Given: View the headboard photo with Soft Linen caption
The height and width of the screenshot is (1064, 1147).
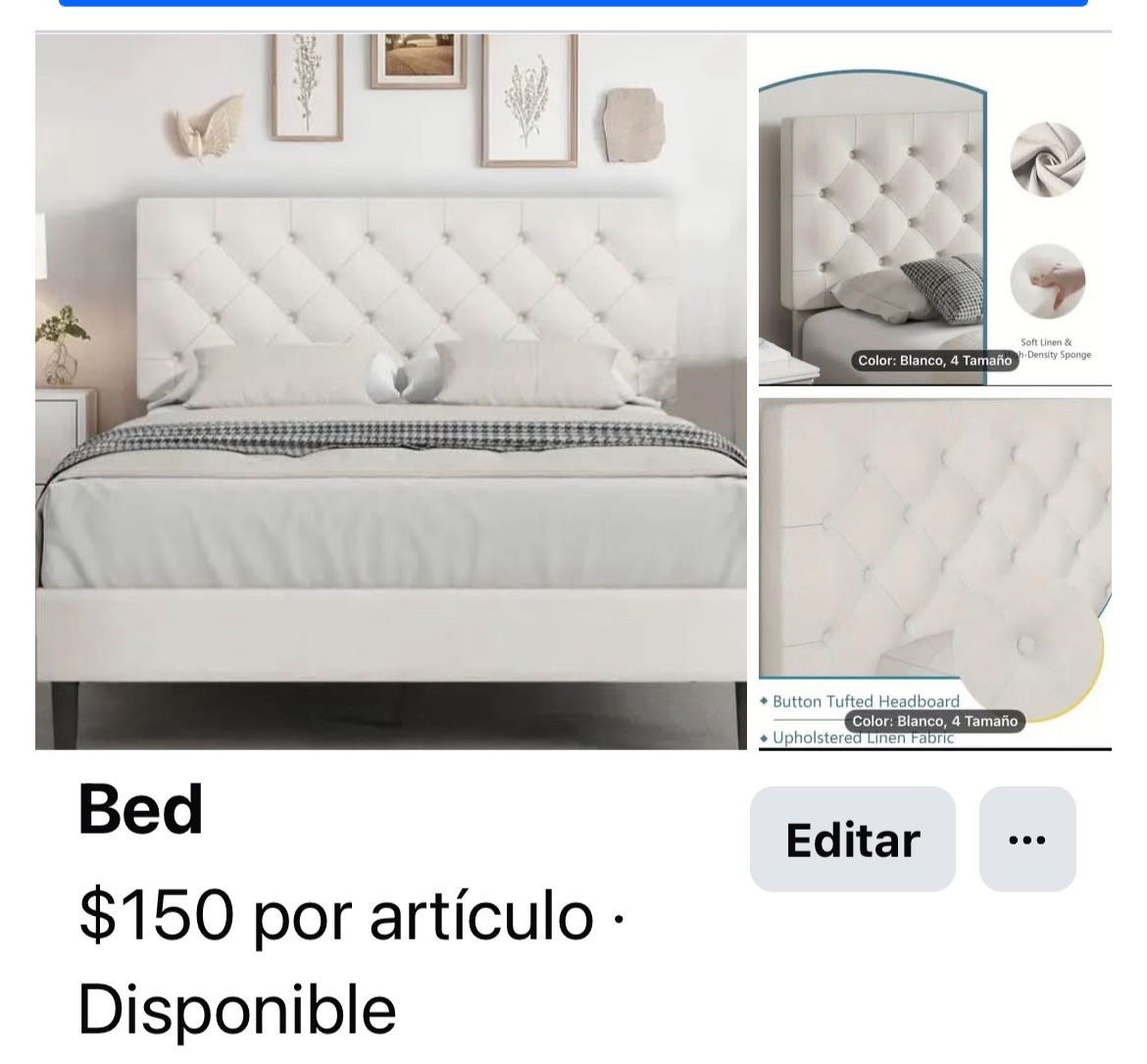Looking at the screenshot, I should (x=935, y=209).
